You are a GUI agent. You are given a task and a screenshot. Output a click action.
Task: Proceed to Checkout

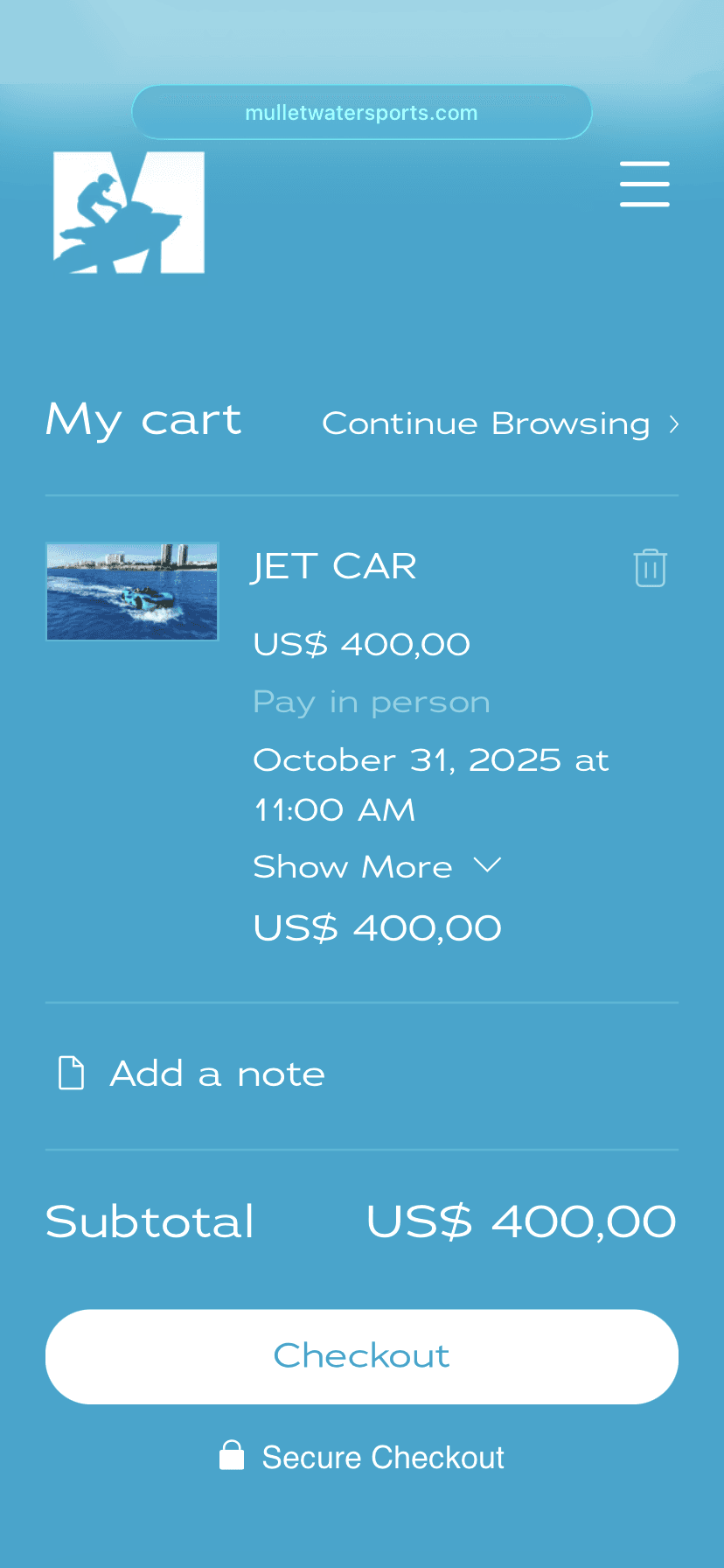click(x=362, y=1356)
